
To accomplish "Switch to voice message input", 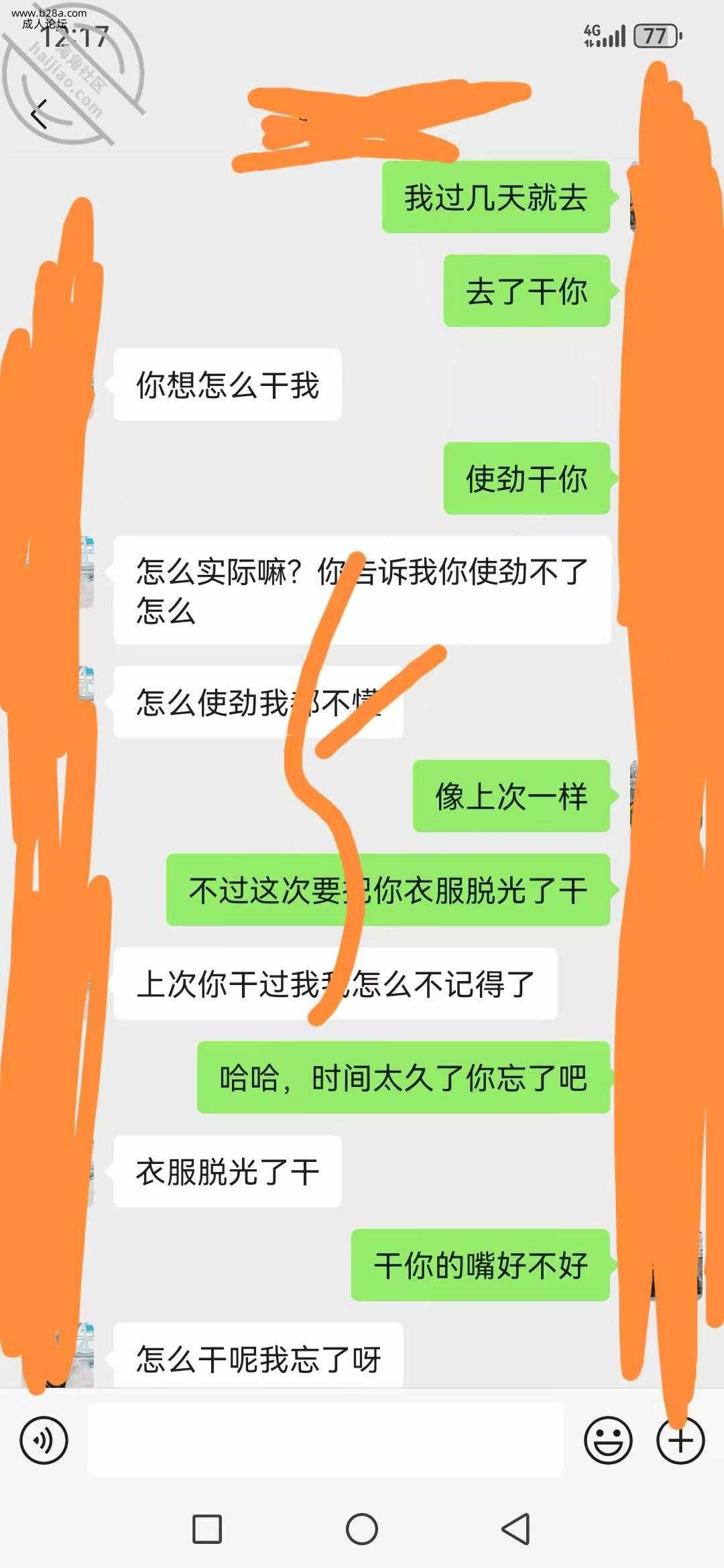I will (x=44, y=1439).
